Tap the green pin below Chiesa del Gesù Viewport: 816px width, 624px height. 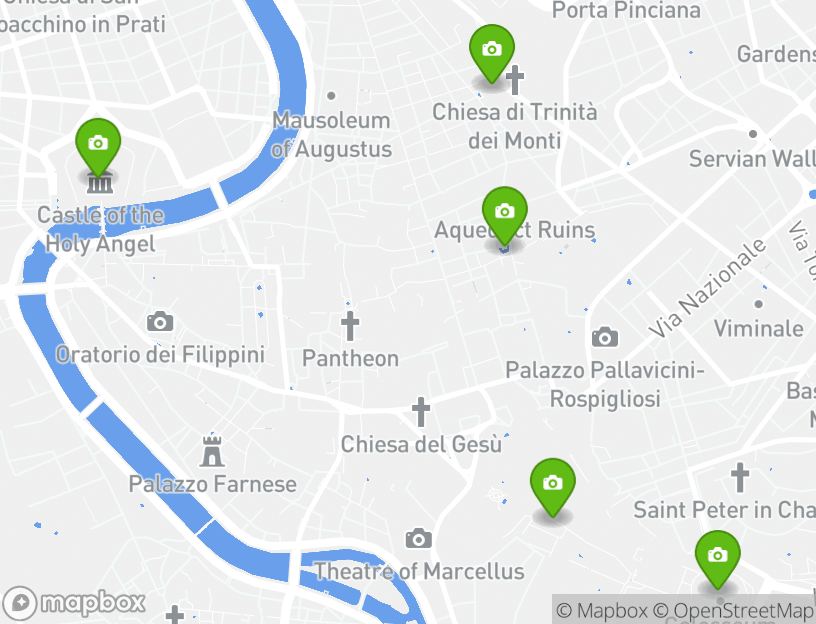pos(552,484)
